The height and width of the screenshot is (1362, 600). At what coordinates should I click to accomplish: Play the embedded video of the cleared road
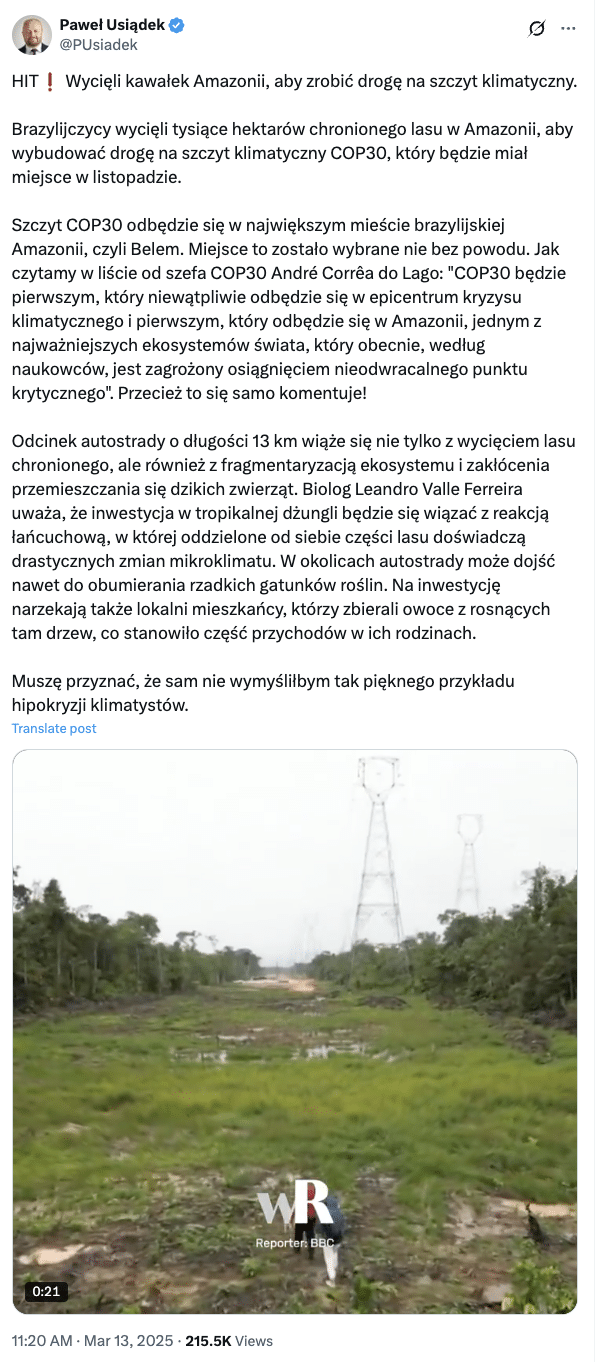(294, 1031)
